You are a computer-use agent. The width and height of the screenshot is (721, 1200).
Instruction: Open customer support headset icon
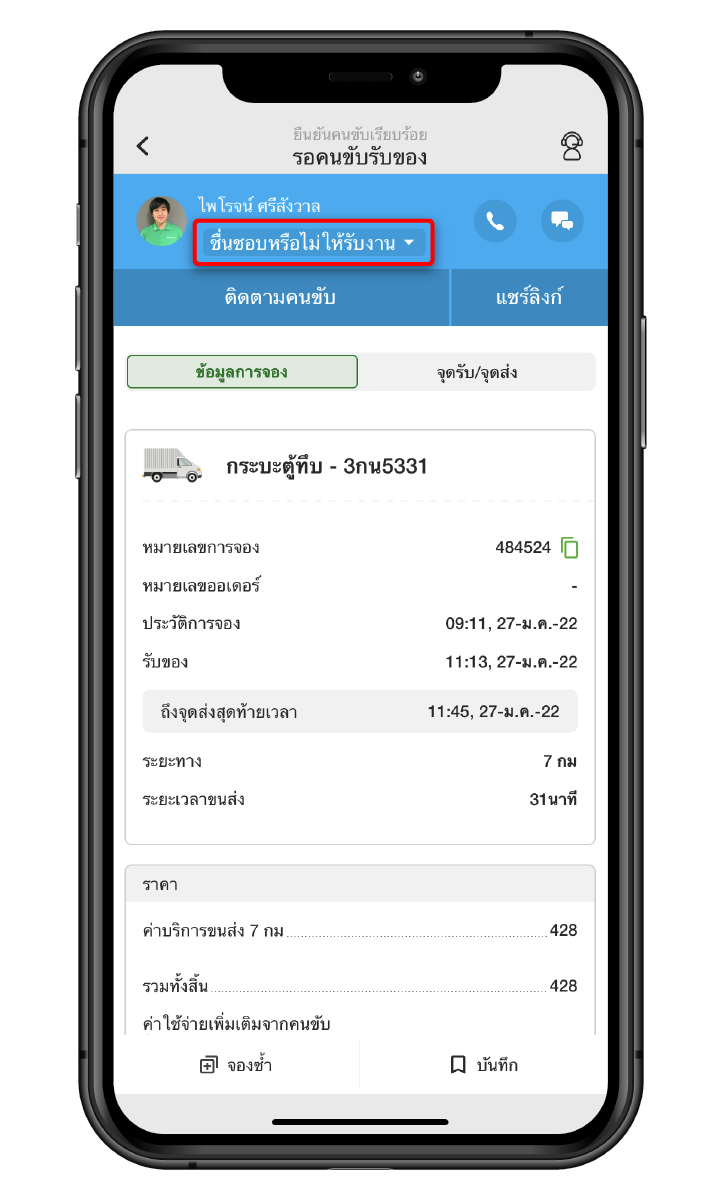coord(571,146)
